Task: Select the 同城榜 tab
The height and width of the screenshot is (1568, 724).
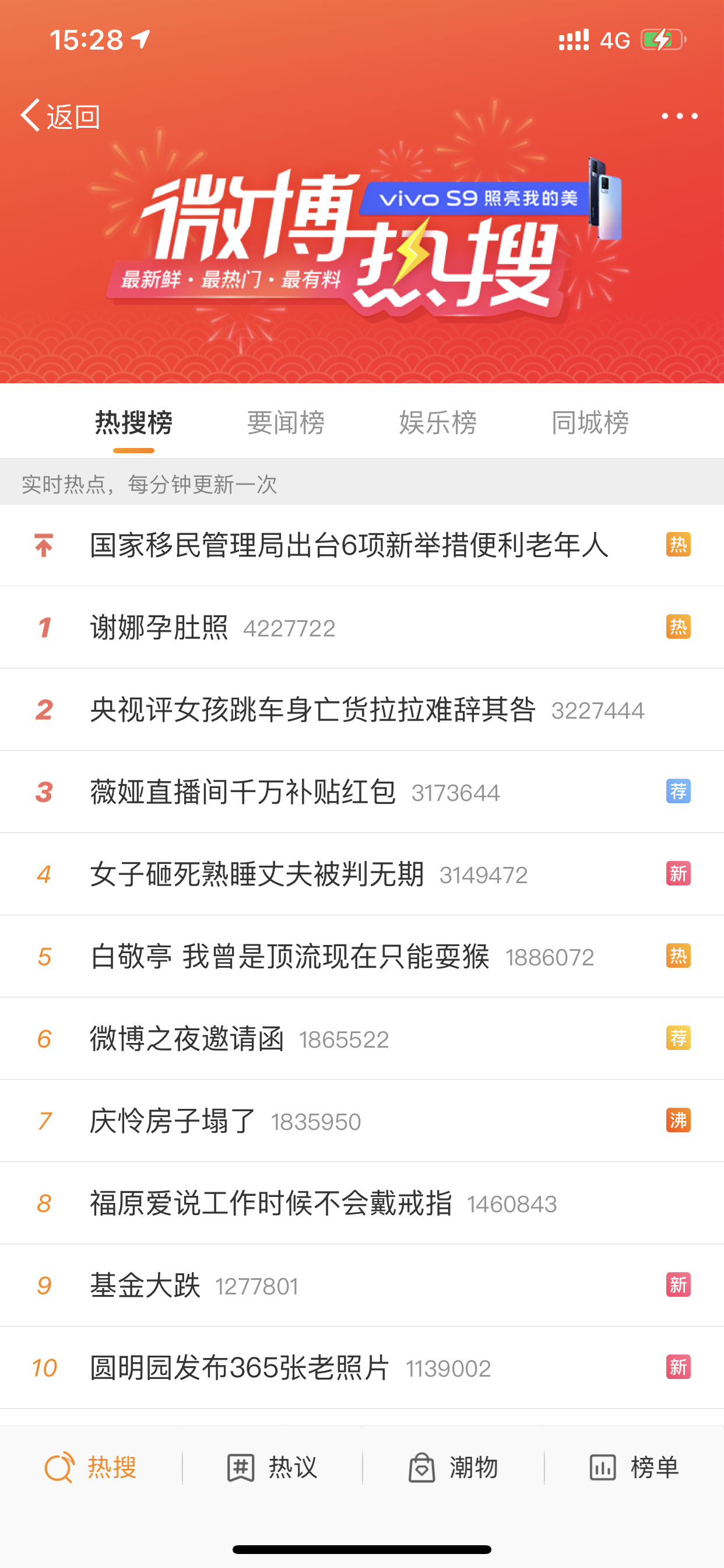Action: 589,422
